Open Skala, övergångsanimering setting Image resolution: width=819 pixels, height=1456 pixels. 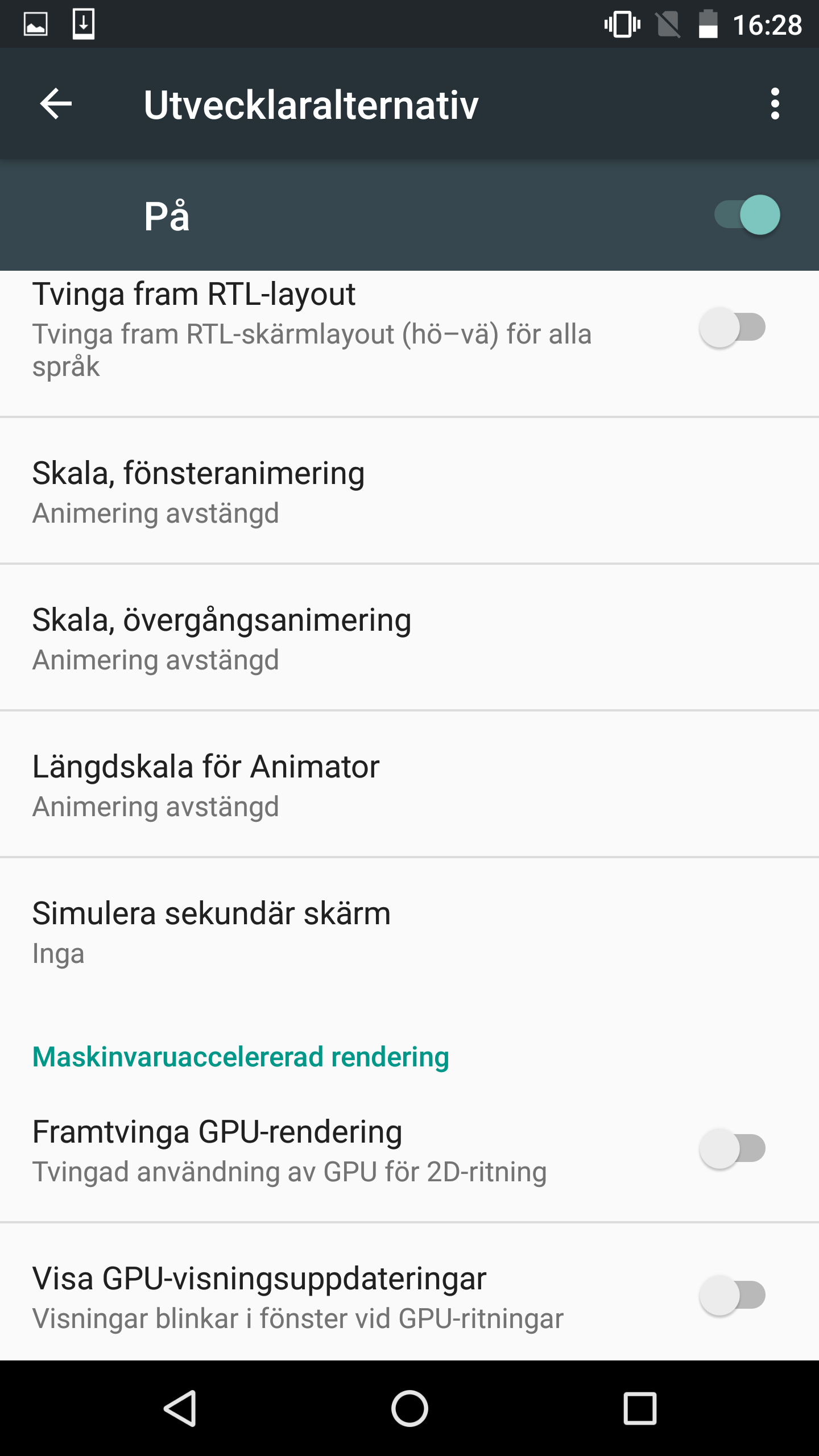(409, 638)
